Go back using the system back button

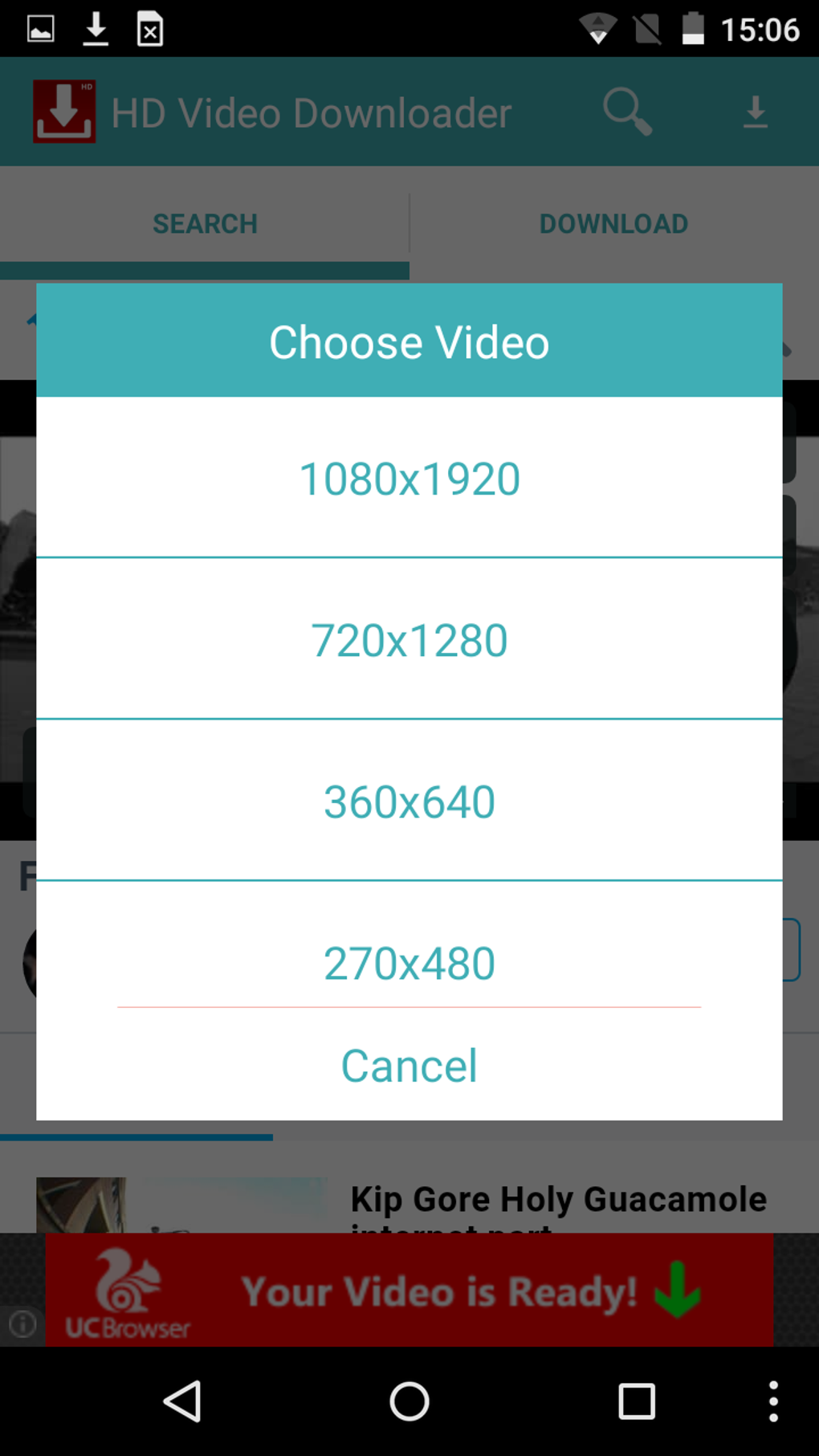(x=183, y=1402)
